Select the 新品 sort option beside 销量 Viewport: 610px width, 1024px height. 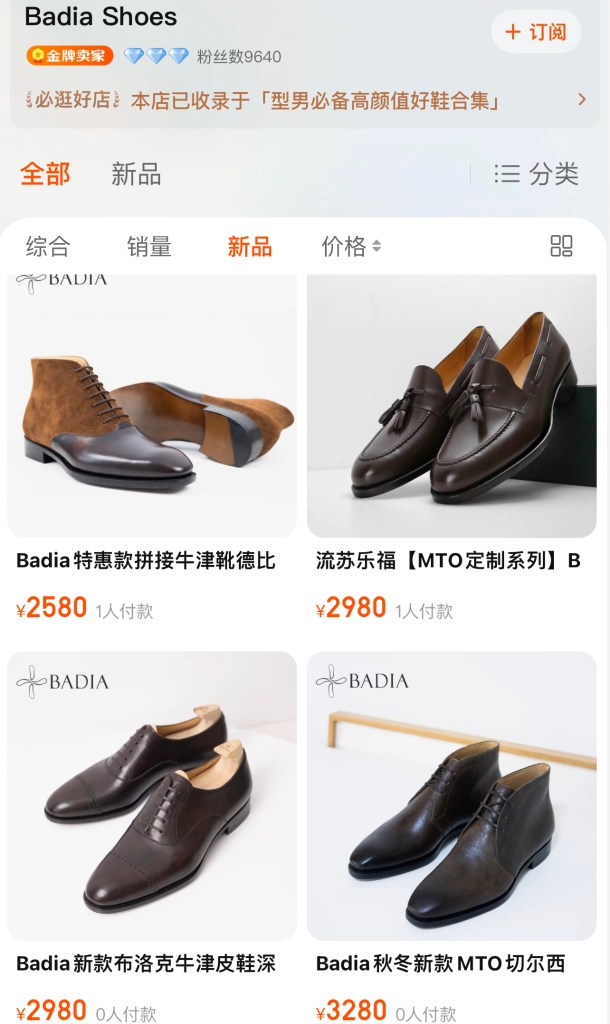tap(250, 246)
